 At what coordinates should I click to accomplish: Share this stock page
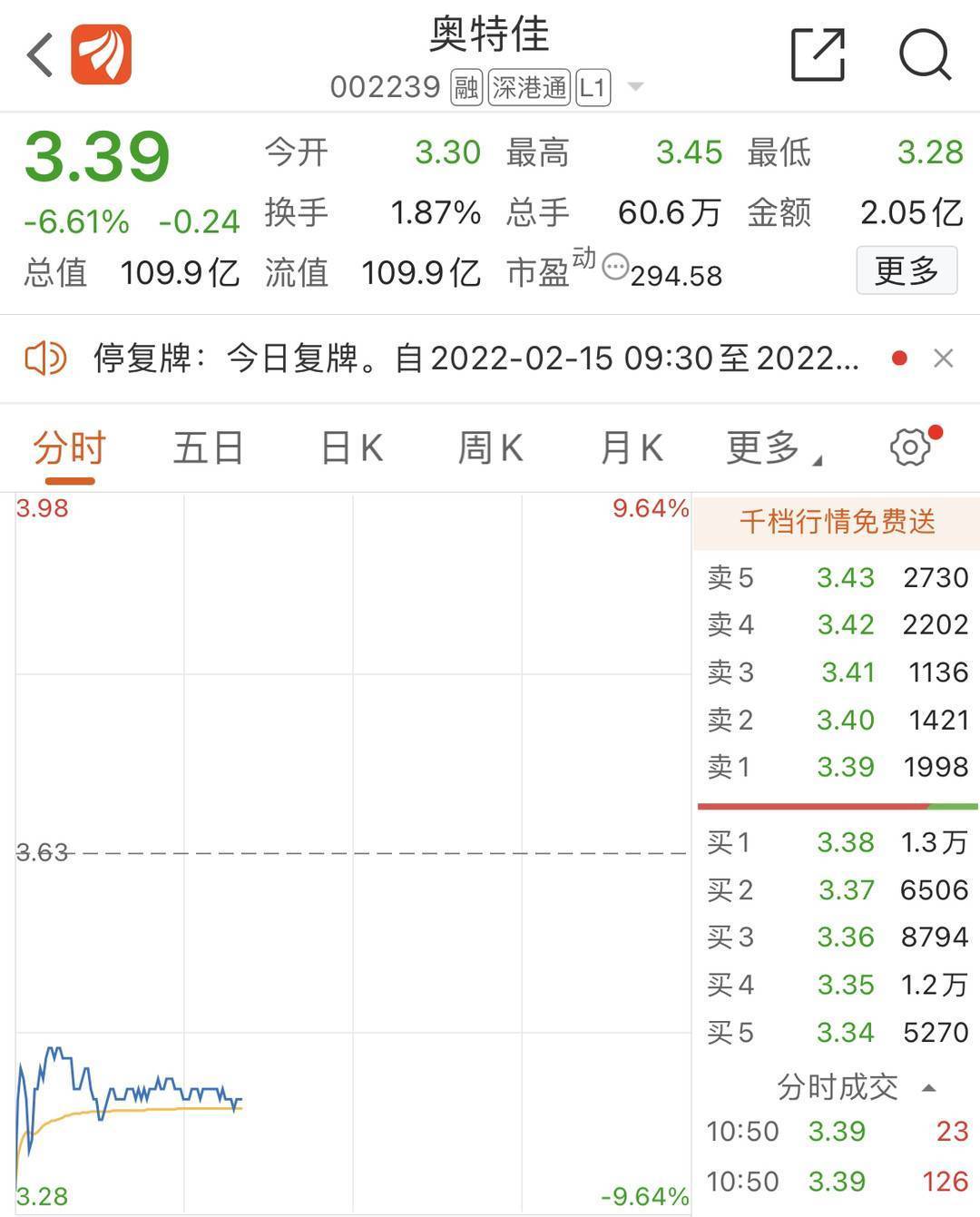pos(818,55)
